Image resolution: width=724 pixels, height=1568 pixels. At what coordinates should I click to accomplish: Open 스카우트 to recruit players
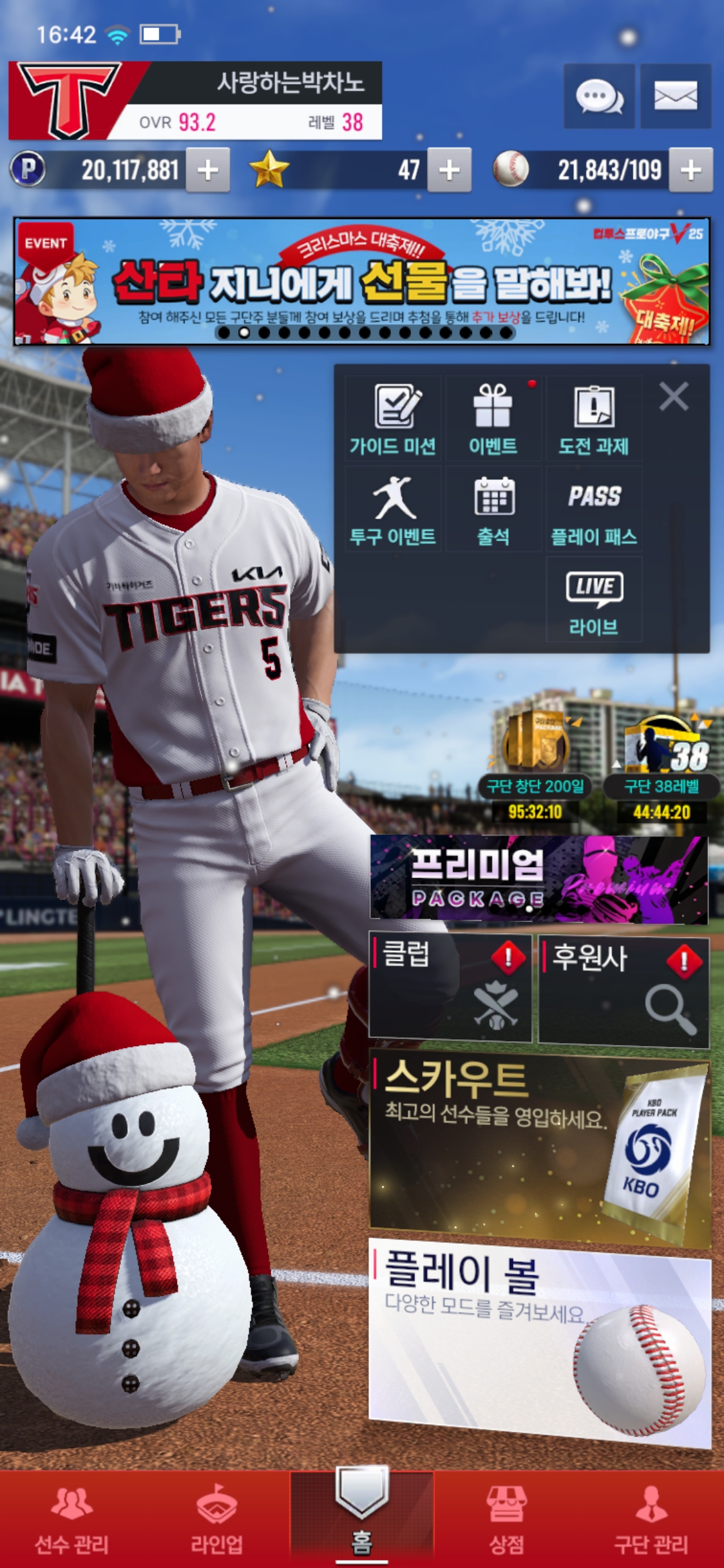pyautogui.click(x=539, y=1147)
